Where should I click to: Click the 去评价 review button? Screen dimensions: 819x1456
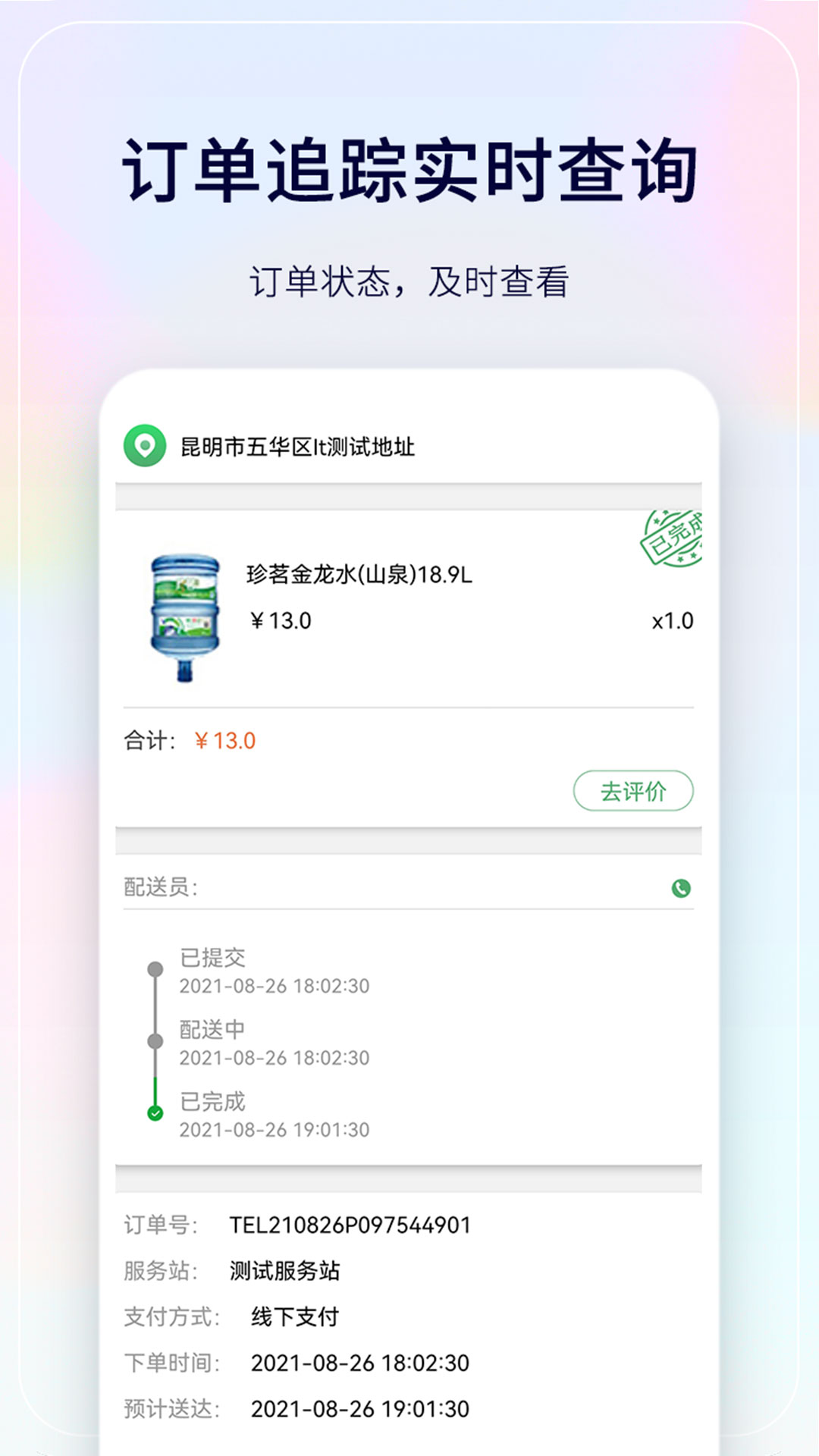tap(634, 791)
